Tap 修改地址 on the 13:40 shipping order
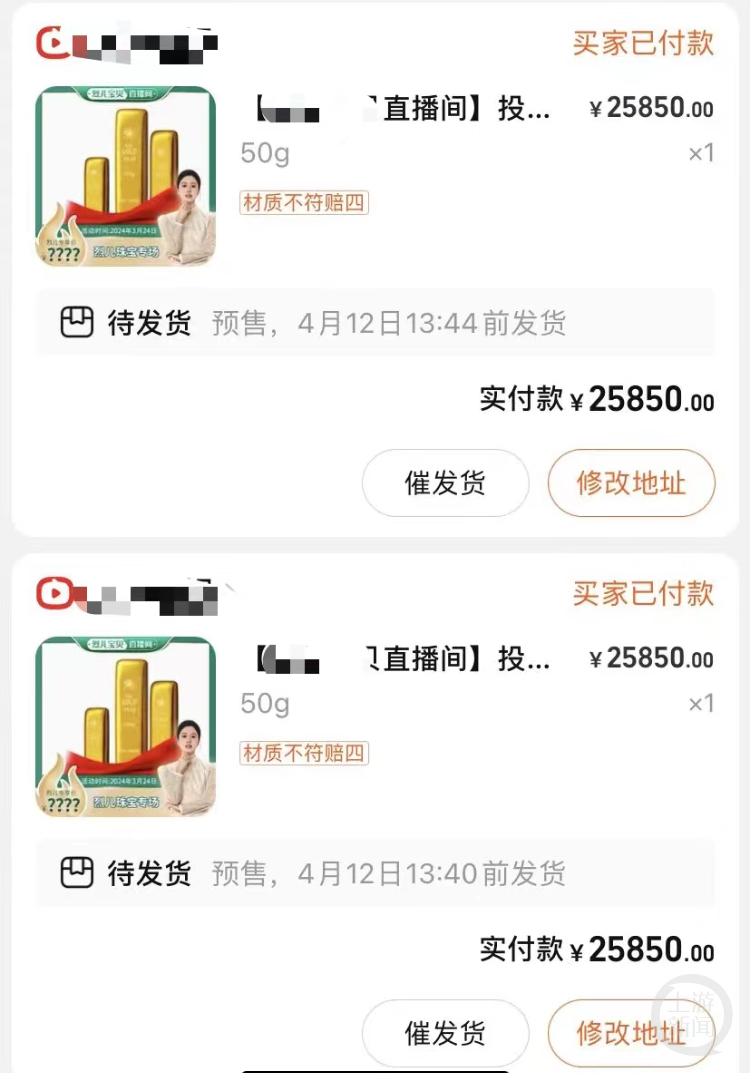 click(631, 1033)
